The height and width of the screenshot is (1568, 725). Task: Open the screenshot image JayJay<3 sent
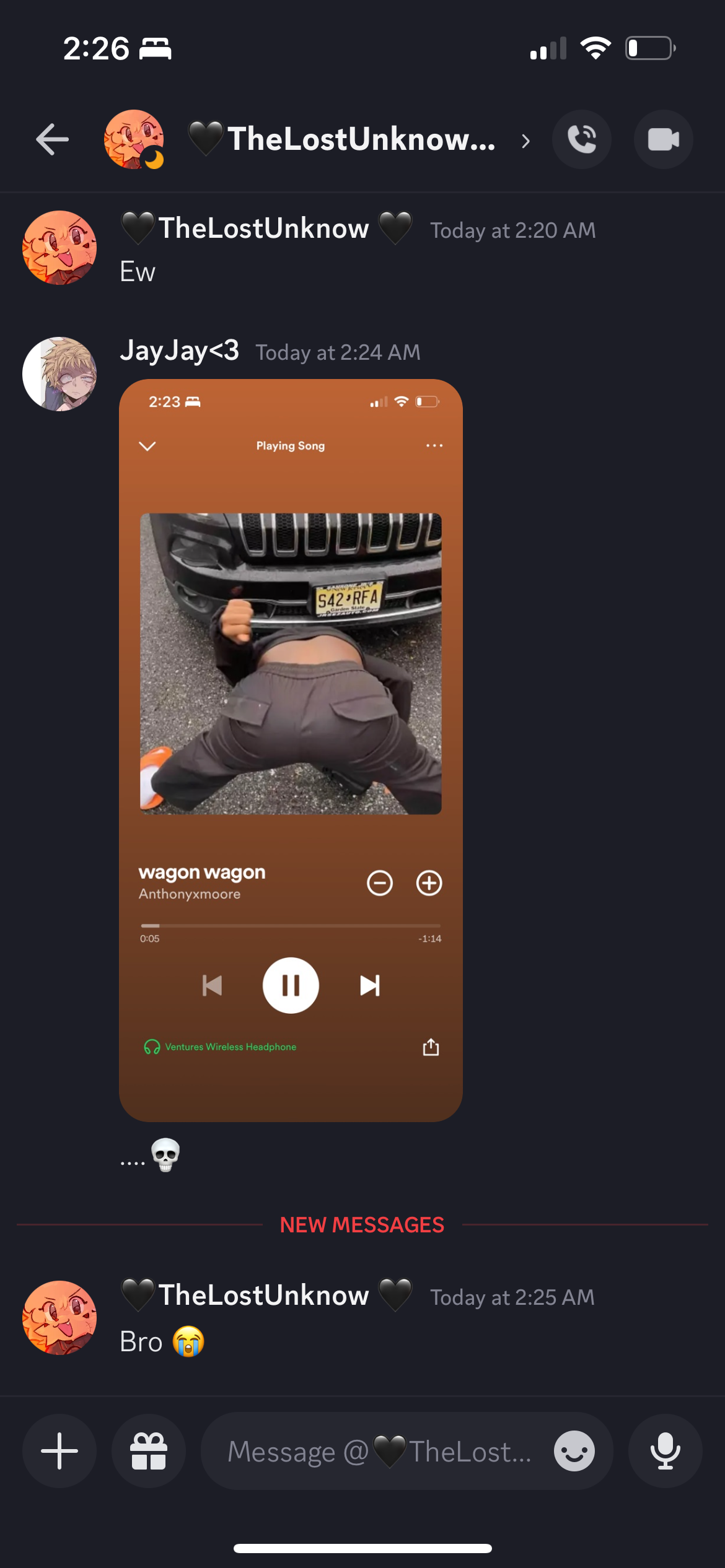[291, 750]
